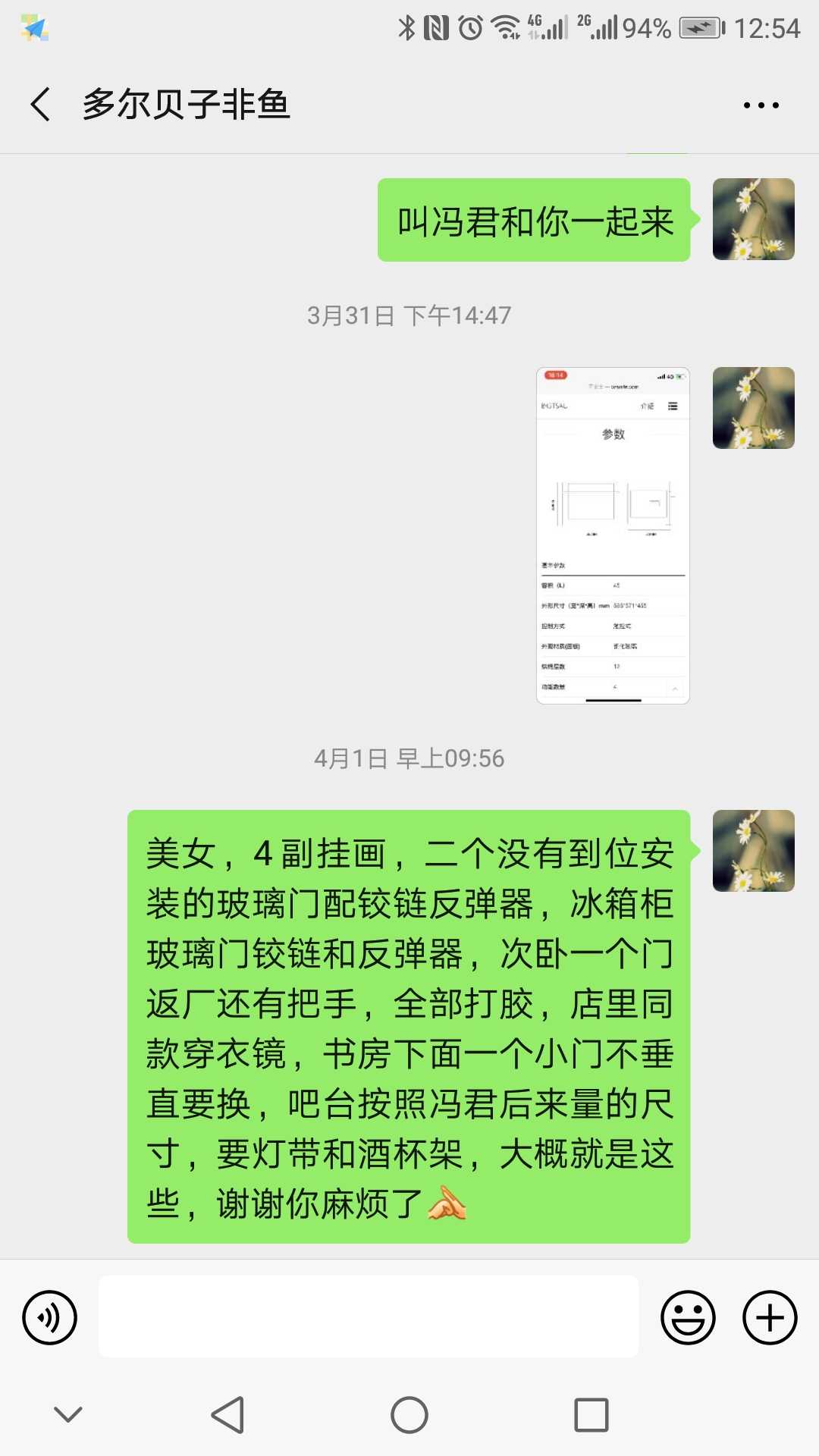Return to the phone home screen
819x1456 pixels.
point(409,1415)
